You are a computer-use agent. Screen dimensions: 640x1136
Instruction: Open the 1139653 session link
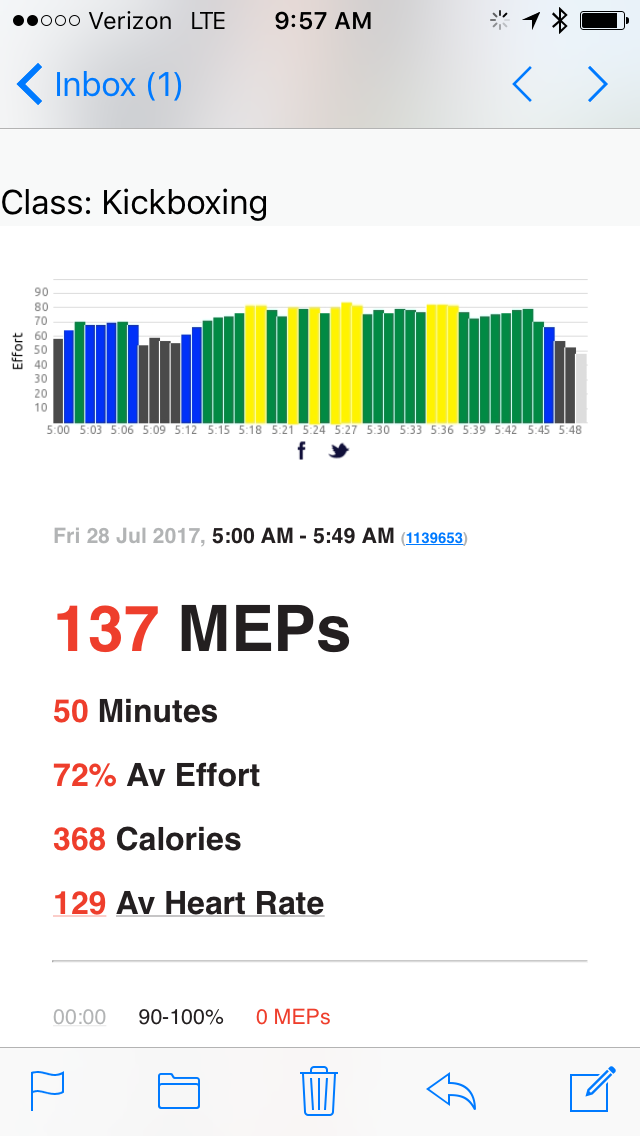[x=434, y=538]
